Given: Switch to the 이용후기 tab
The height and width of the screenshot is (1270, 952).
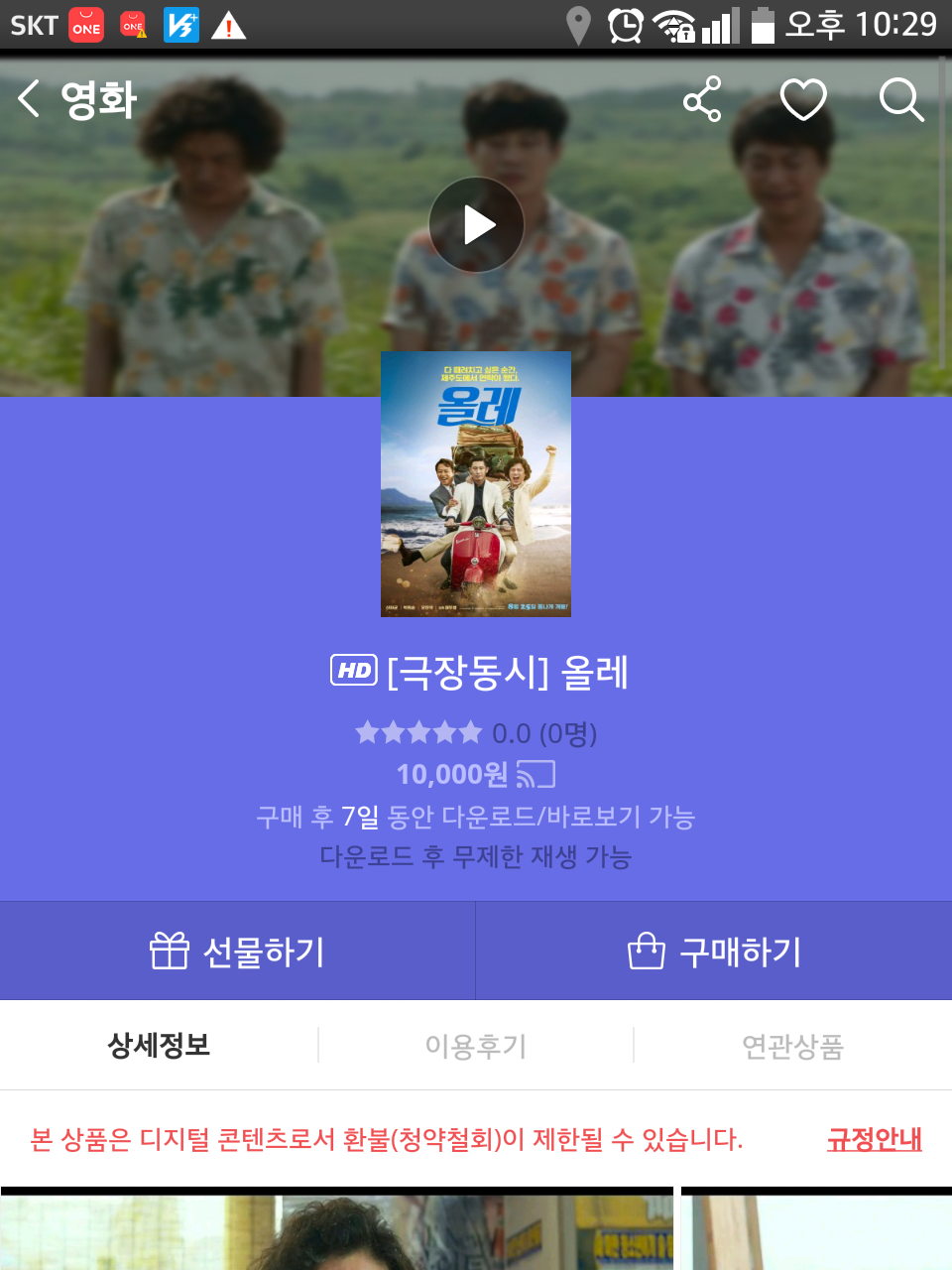Looking at the screenshot, I should coord(476,1045).
